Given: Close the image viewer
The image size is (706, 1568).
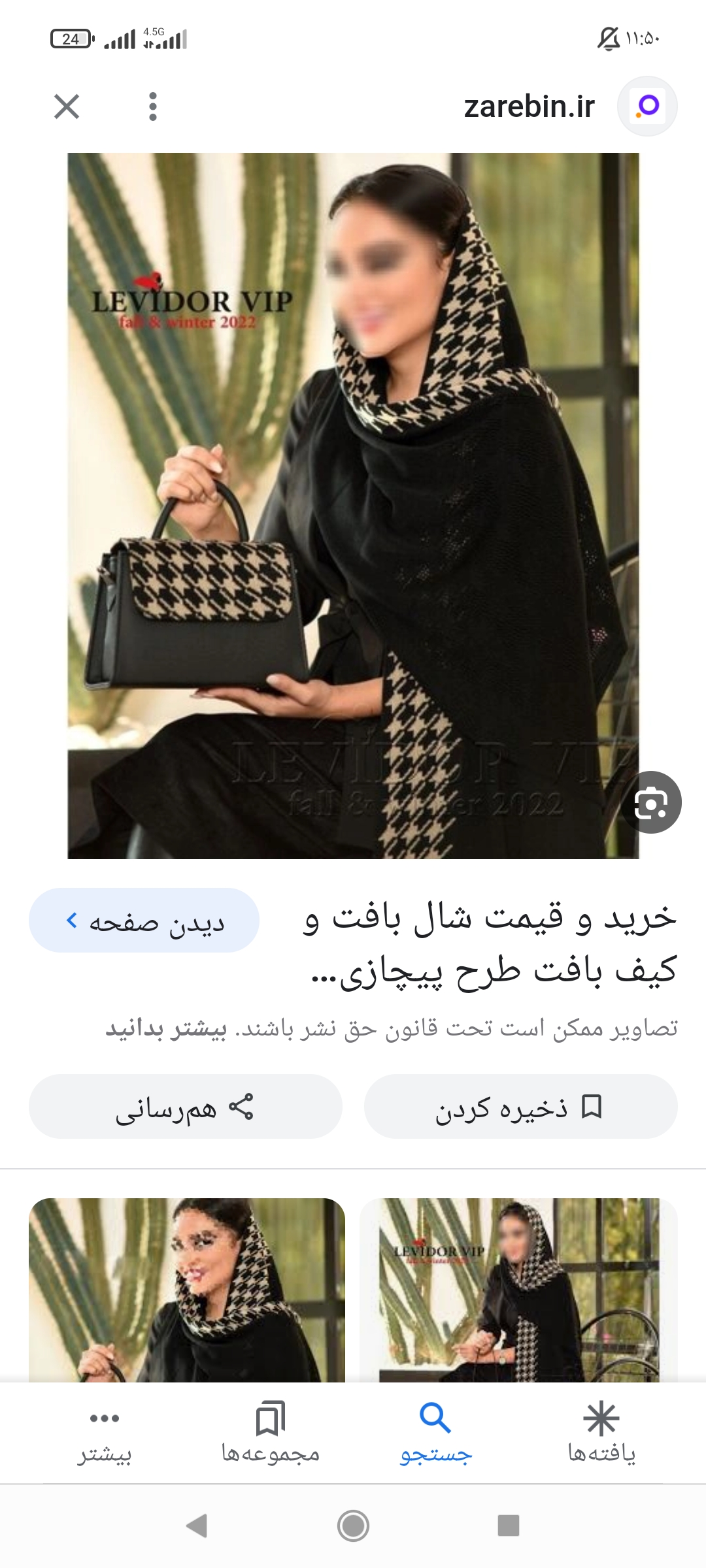Looking at the screenshot, I should click(x=67, y=106).
